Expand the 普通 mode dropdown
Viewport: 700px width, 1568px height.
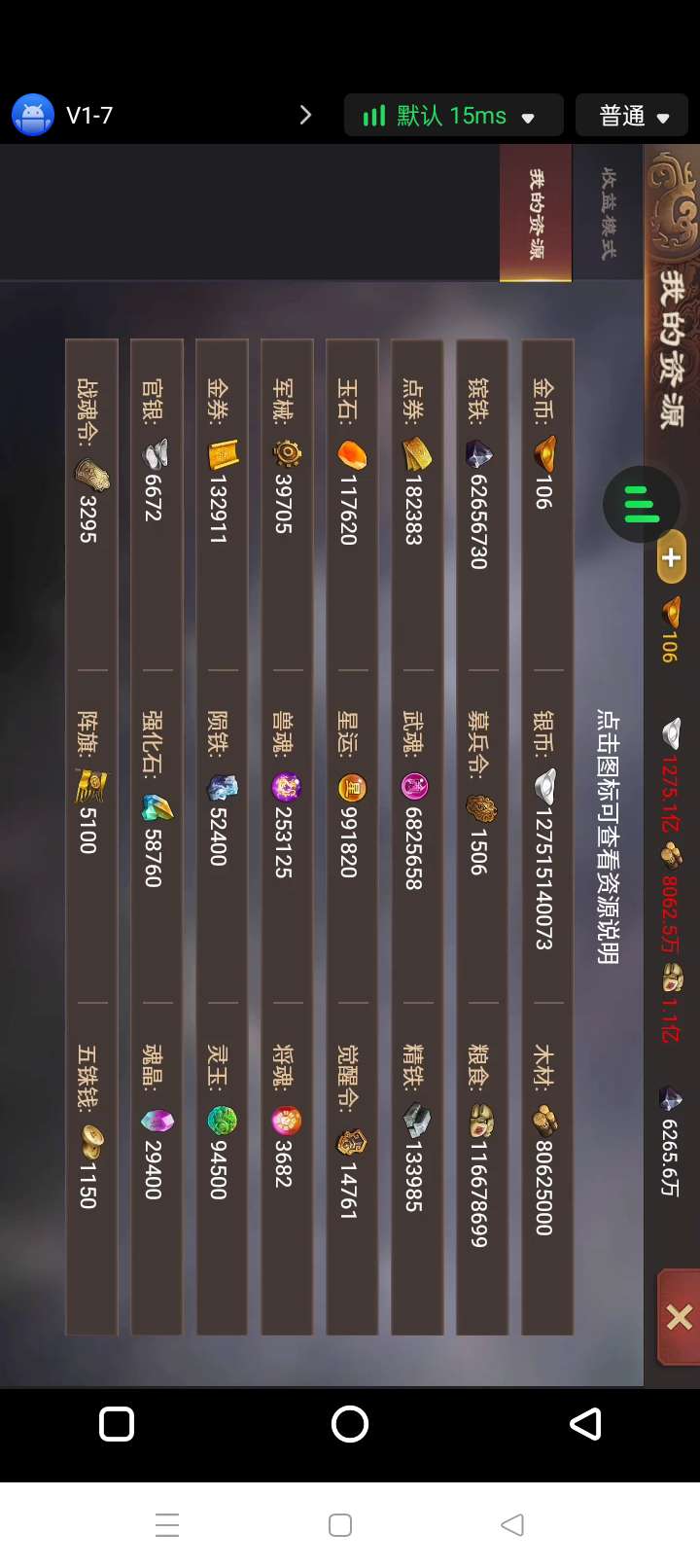point(631,116)
